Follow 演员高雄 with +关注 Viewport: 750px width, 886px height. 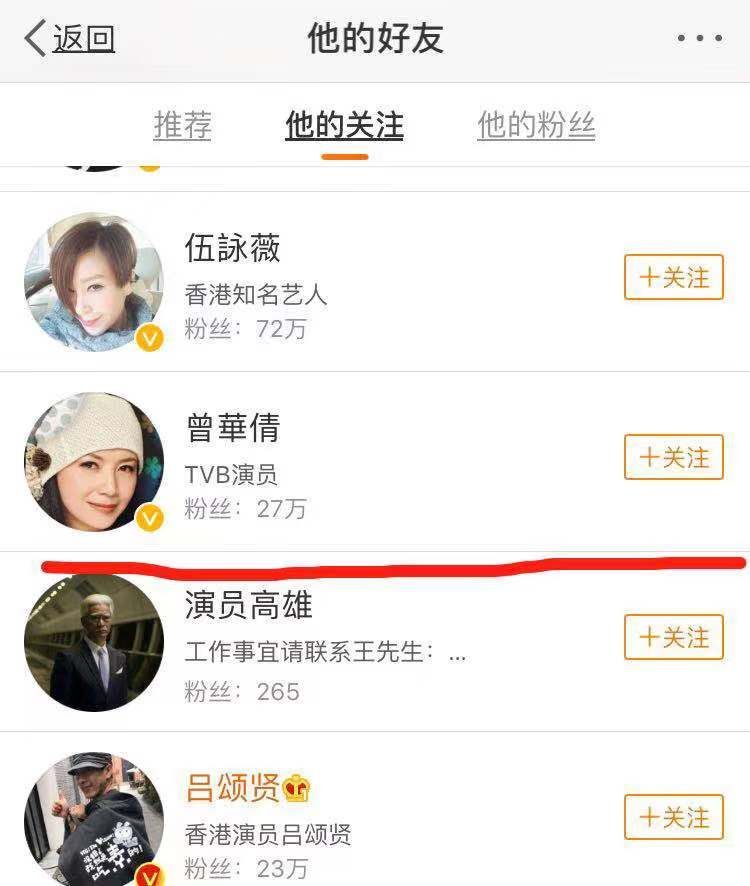pyautogui.click(x=673, y=637)
